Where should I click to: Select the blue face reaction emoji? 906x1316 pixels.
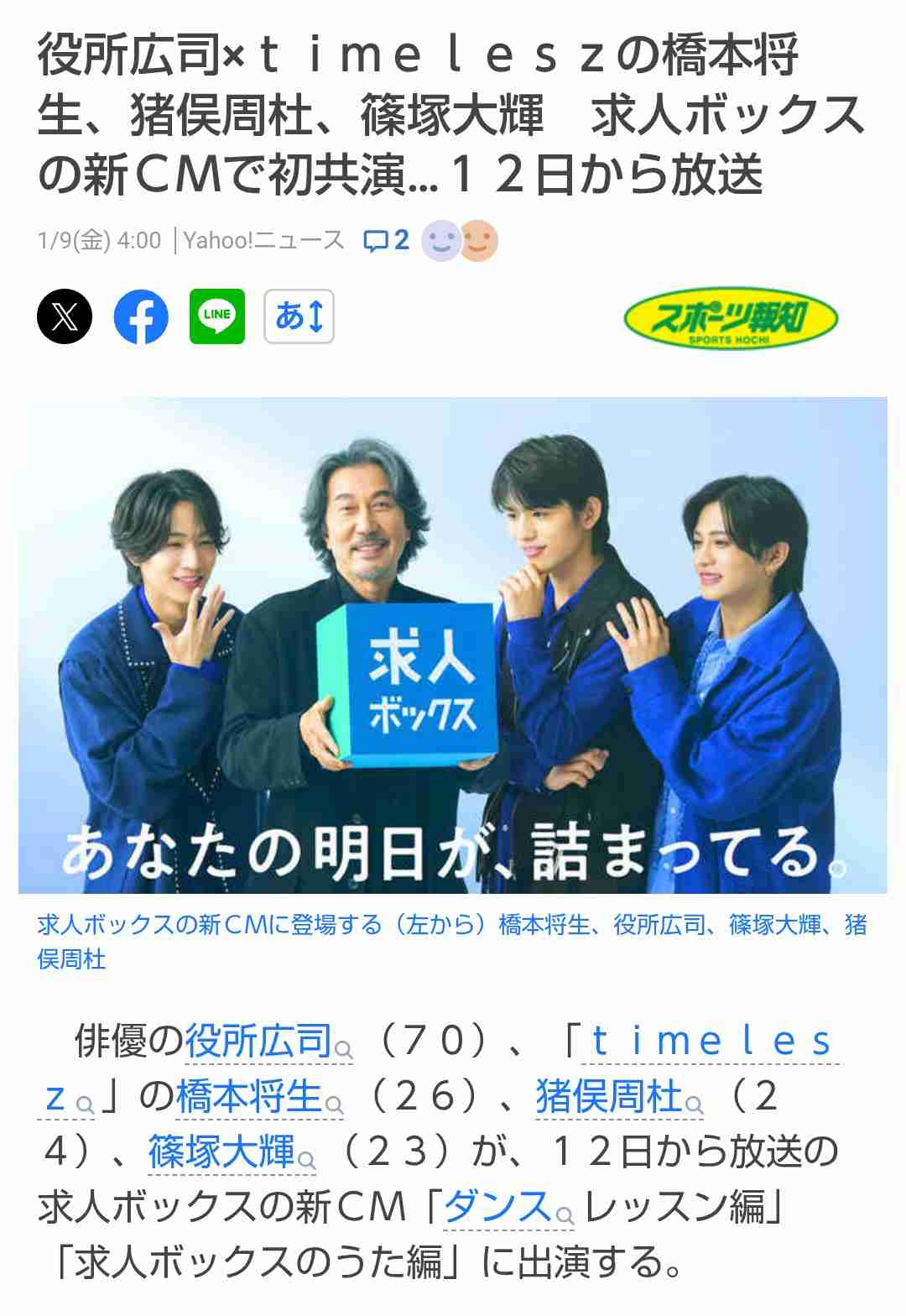[440, 241]
